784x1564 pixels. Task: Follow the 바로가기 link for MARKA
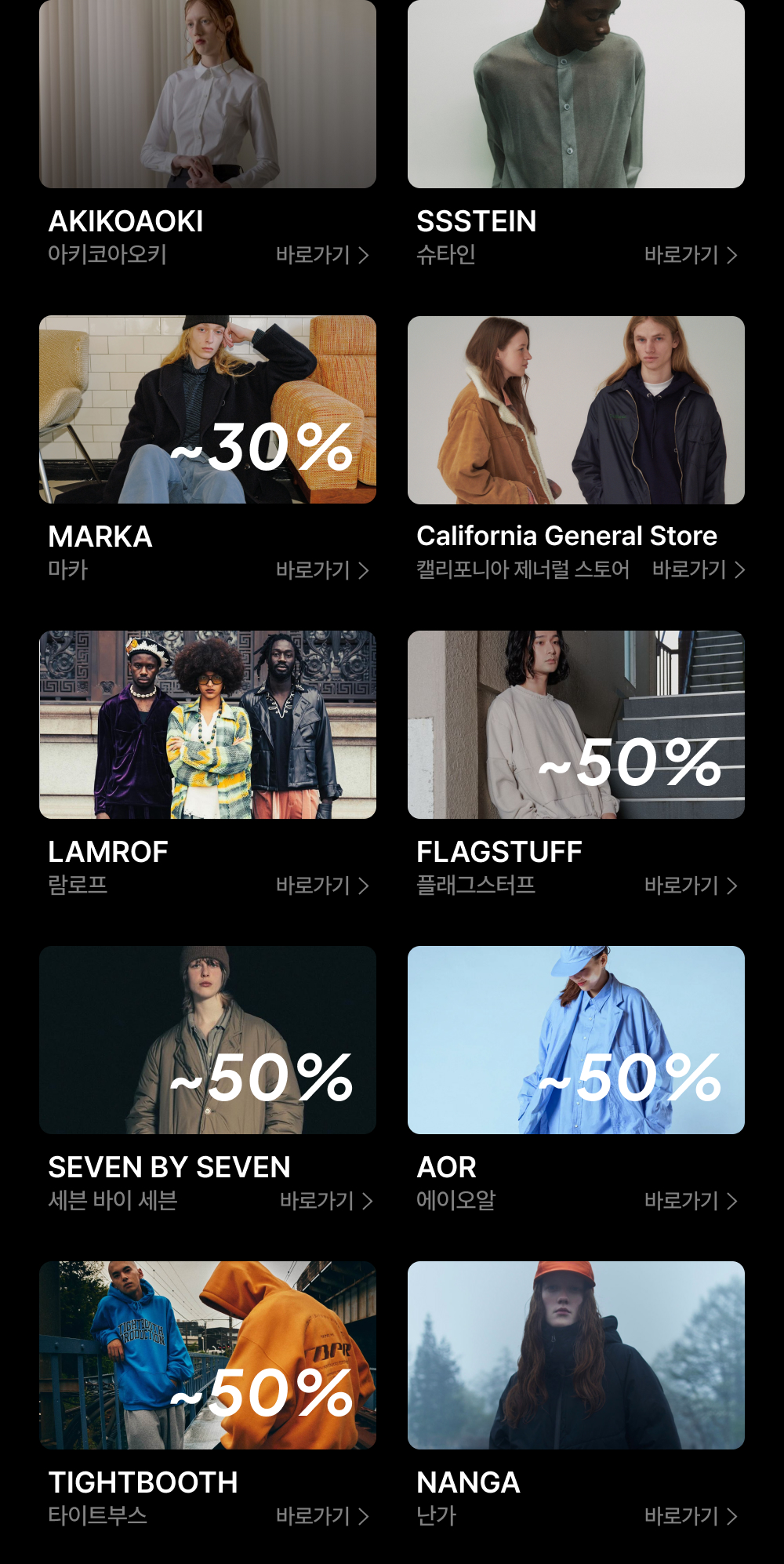[322, 570]
